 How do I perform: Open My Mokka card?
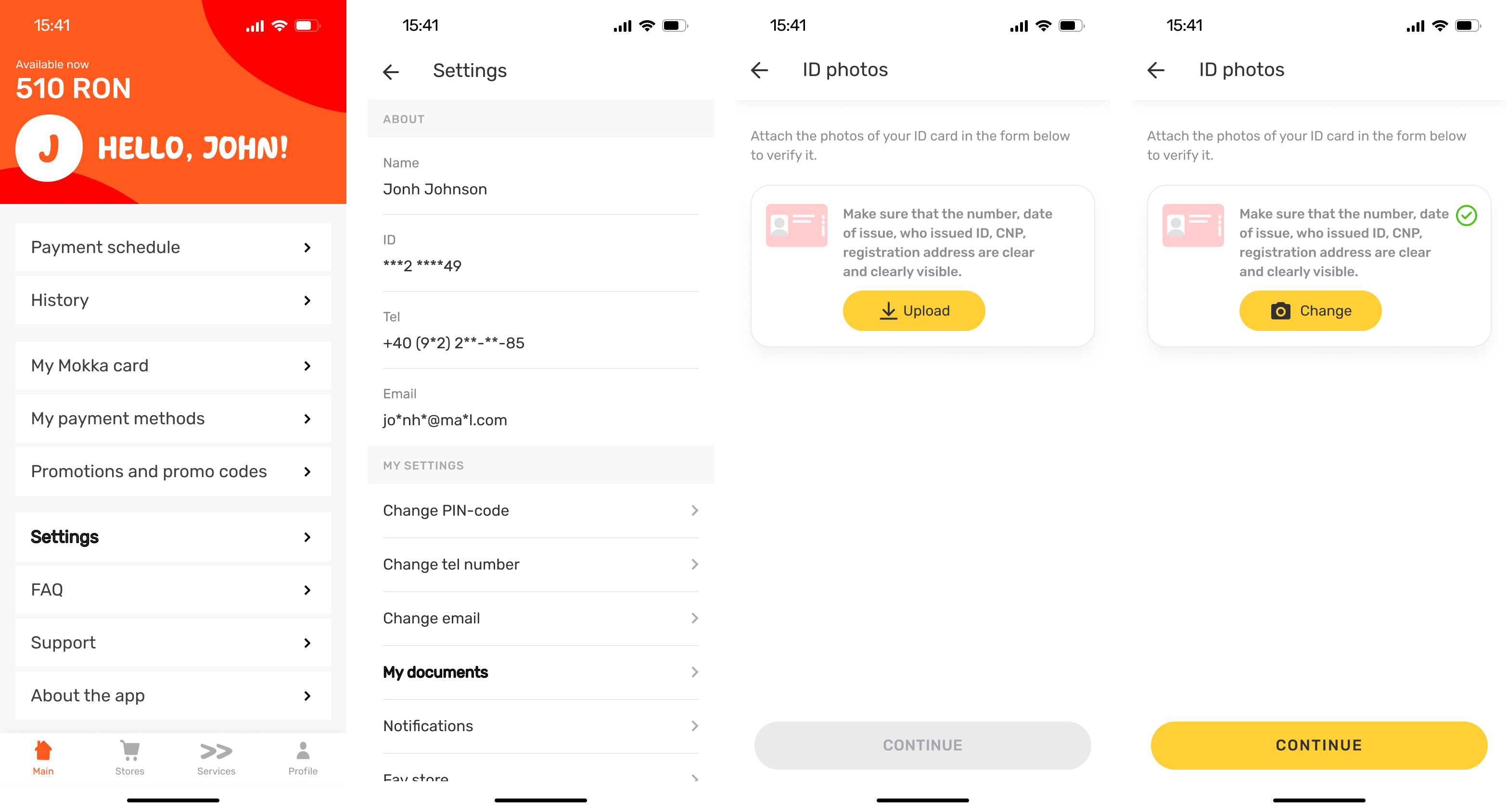(173, 366)
